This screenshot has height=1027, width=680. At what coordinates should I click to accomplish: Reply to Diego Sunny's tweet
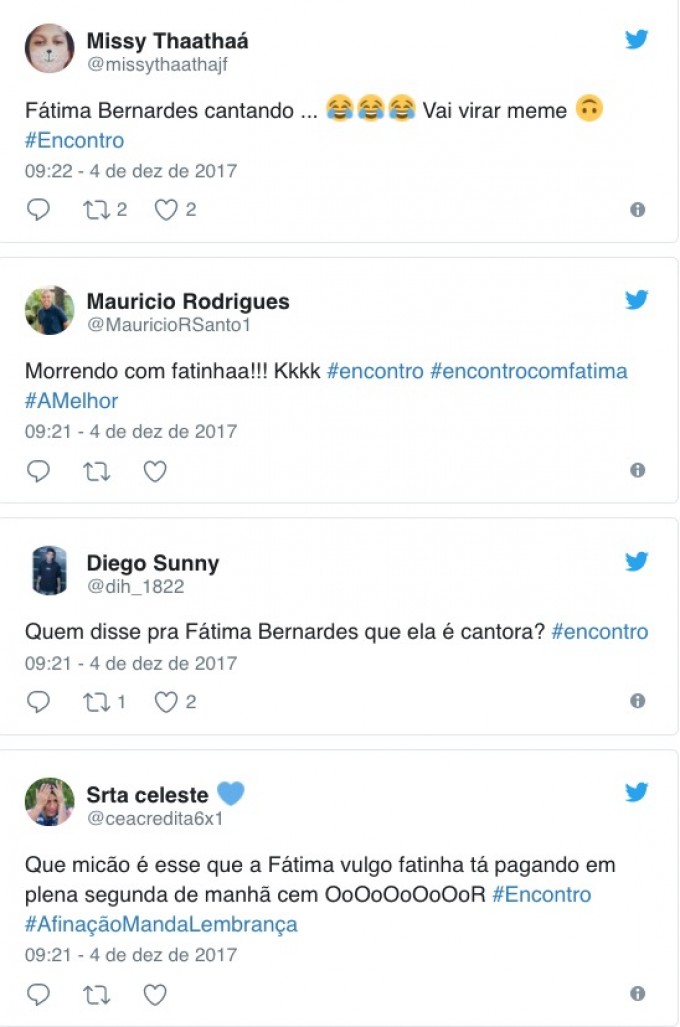tap(38, 702)
